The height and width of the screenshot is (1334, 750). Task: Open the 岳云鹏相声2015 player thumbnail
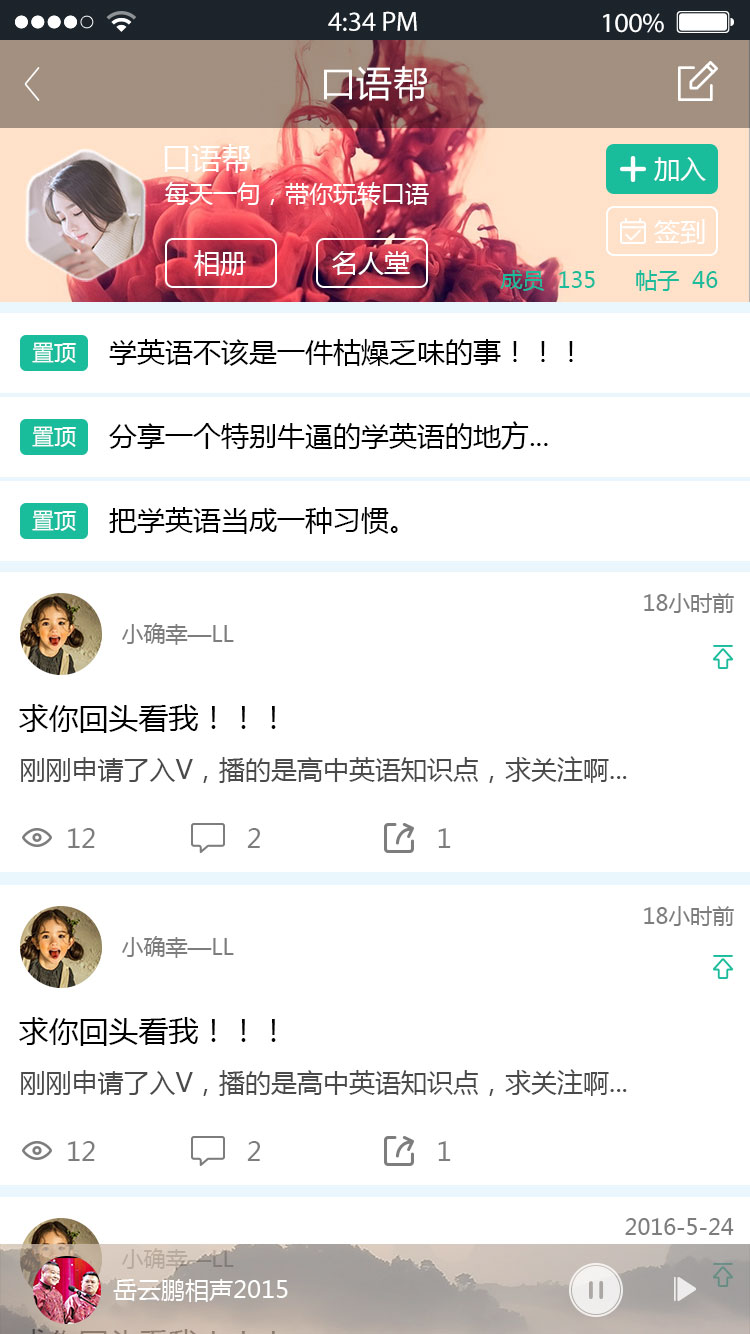[66, 1290]
